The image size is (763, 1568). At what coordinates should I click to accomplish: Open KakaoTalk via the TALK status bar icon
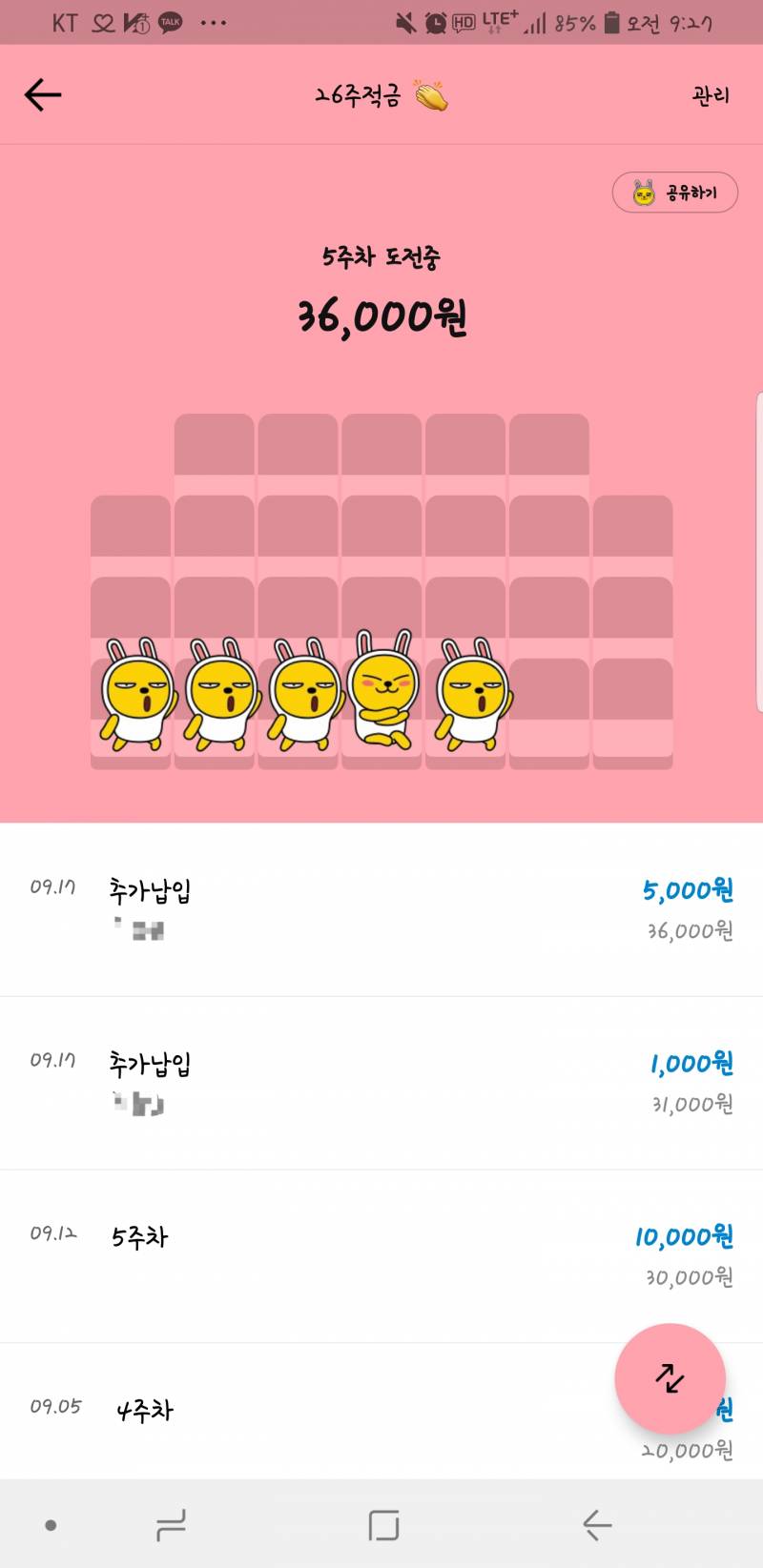170,19
